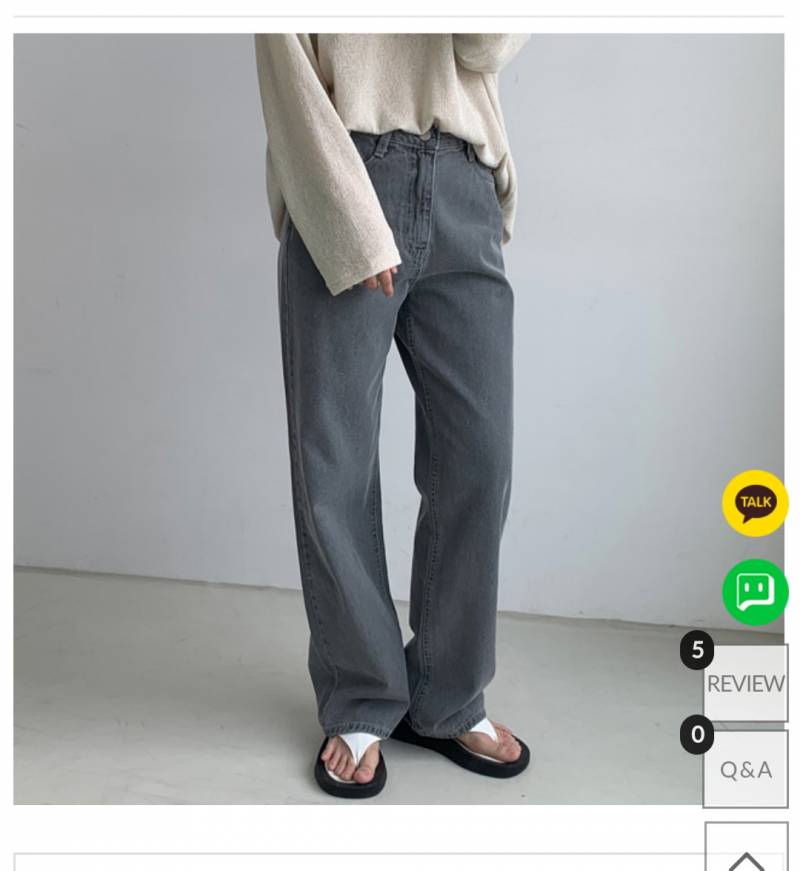Go to the Q&A board
Image resolution: width=800 pixels, height=871 pixels.
(746, 769)
